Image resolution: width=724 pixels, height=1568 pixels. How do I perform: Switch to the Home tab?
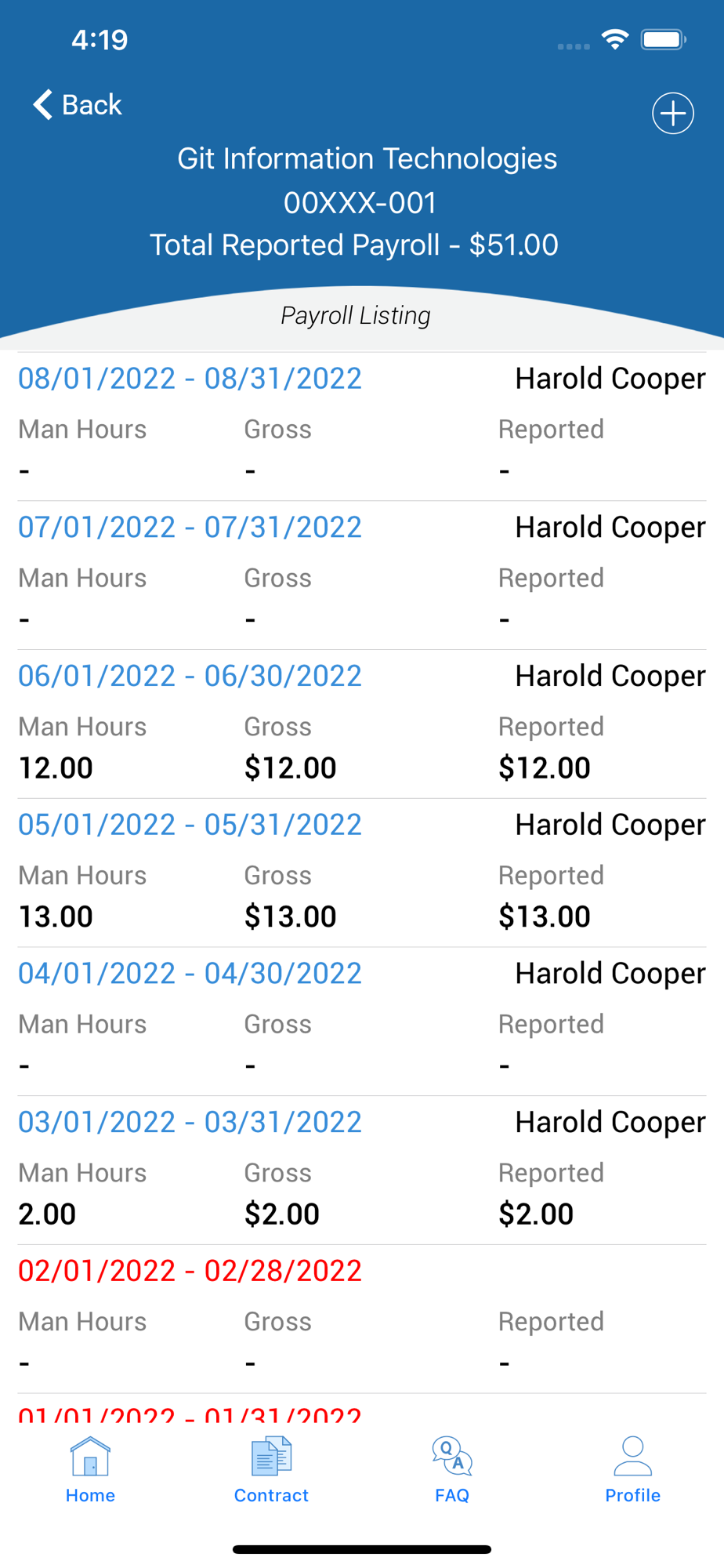(90, 1470)
